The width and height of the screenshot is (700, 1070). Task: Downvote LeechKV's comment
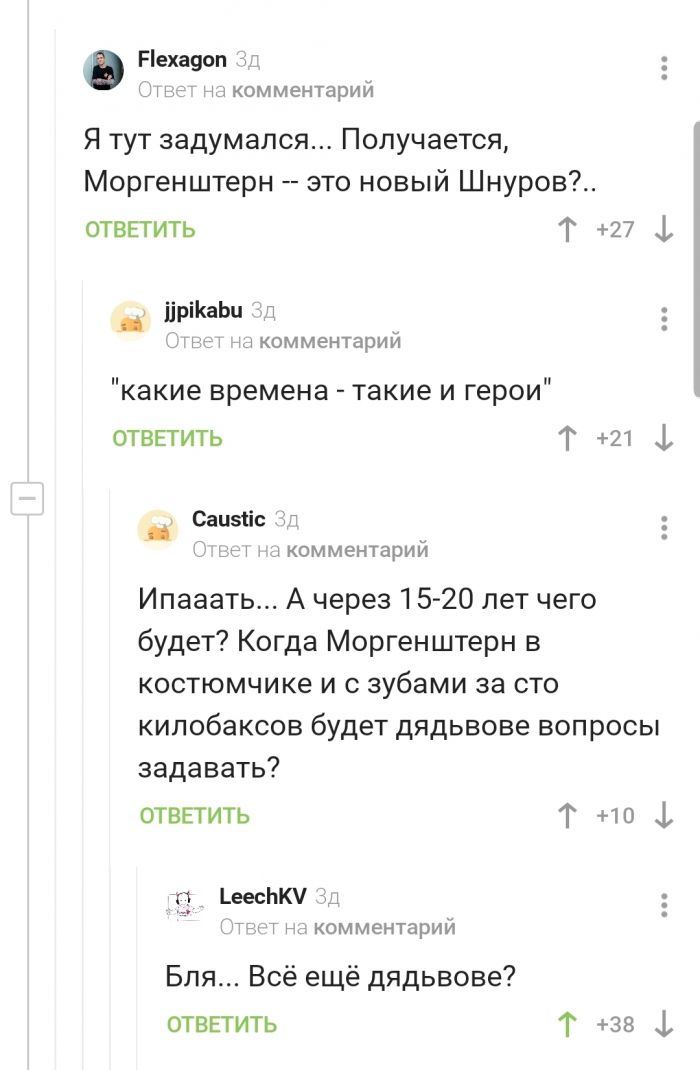pyautogui.click(x=663, y=1024)
